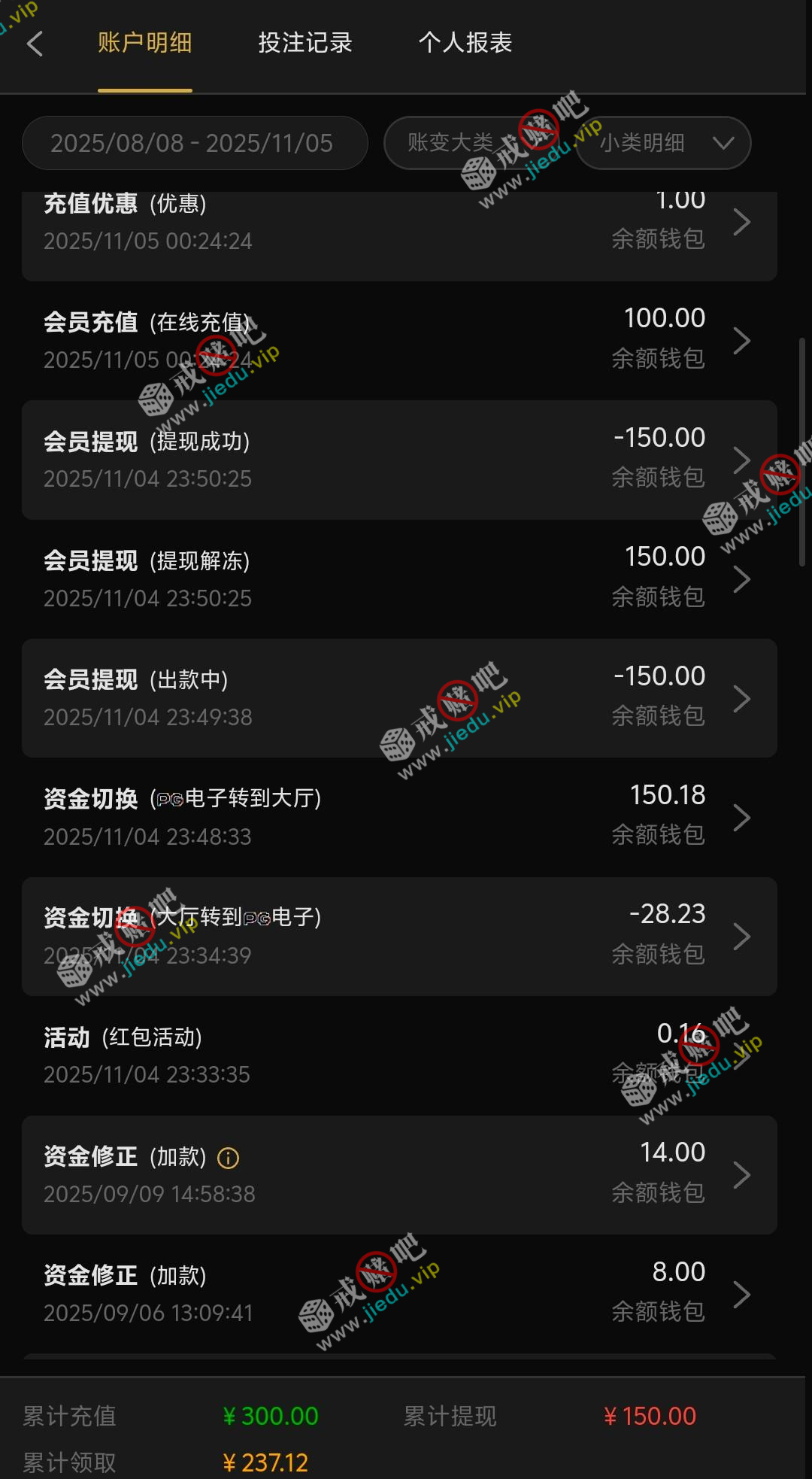Go back using the top-left arrow

pos(35,44)
